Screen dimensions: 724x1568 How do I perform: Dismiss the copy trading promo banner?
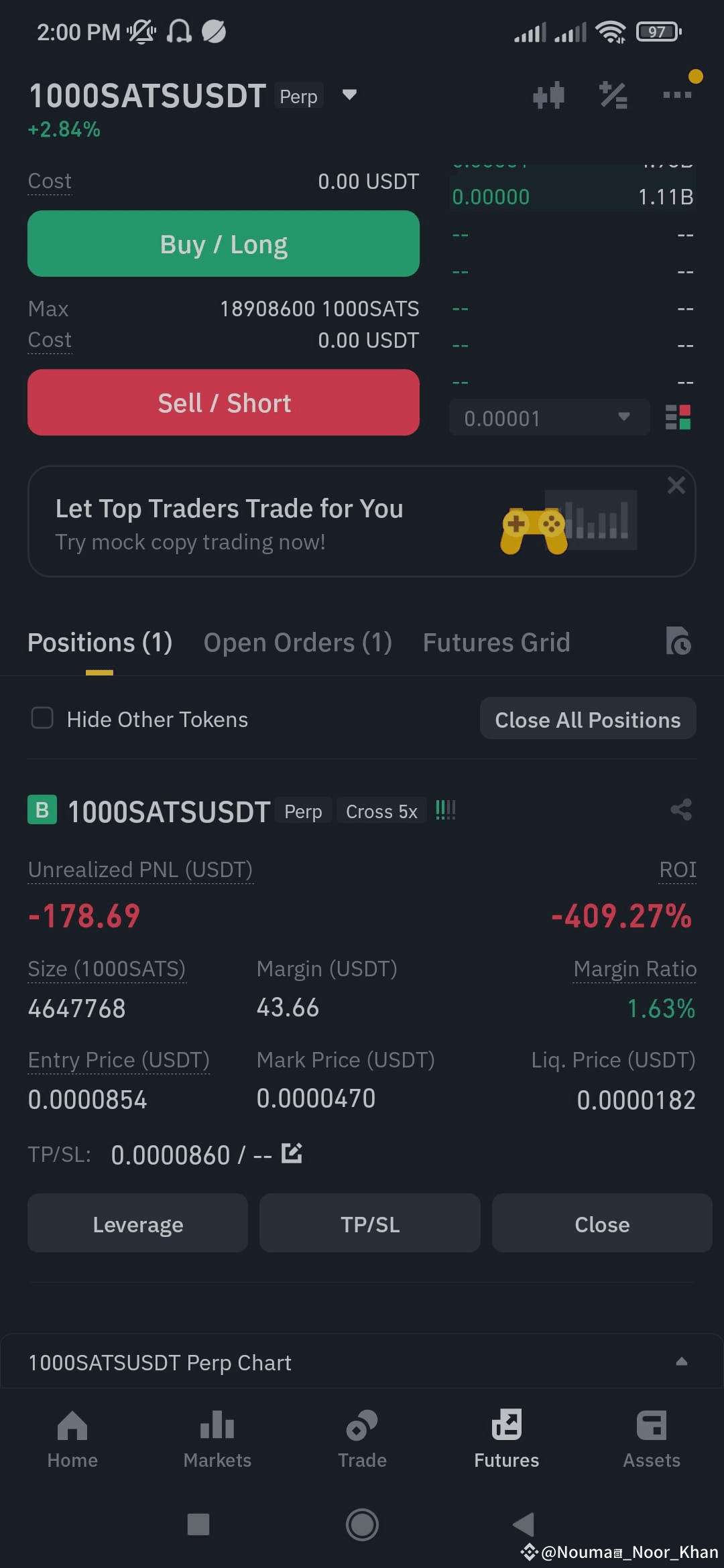(675, 485)
